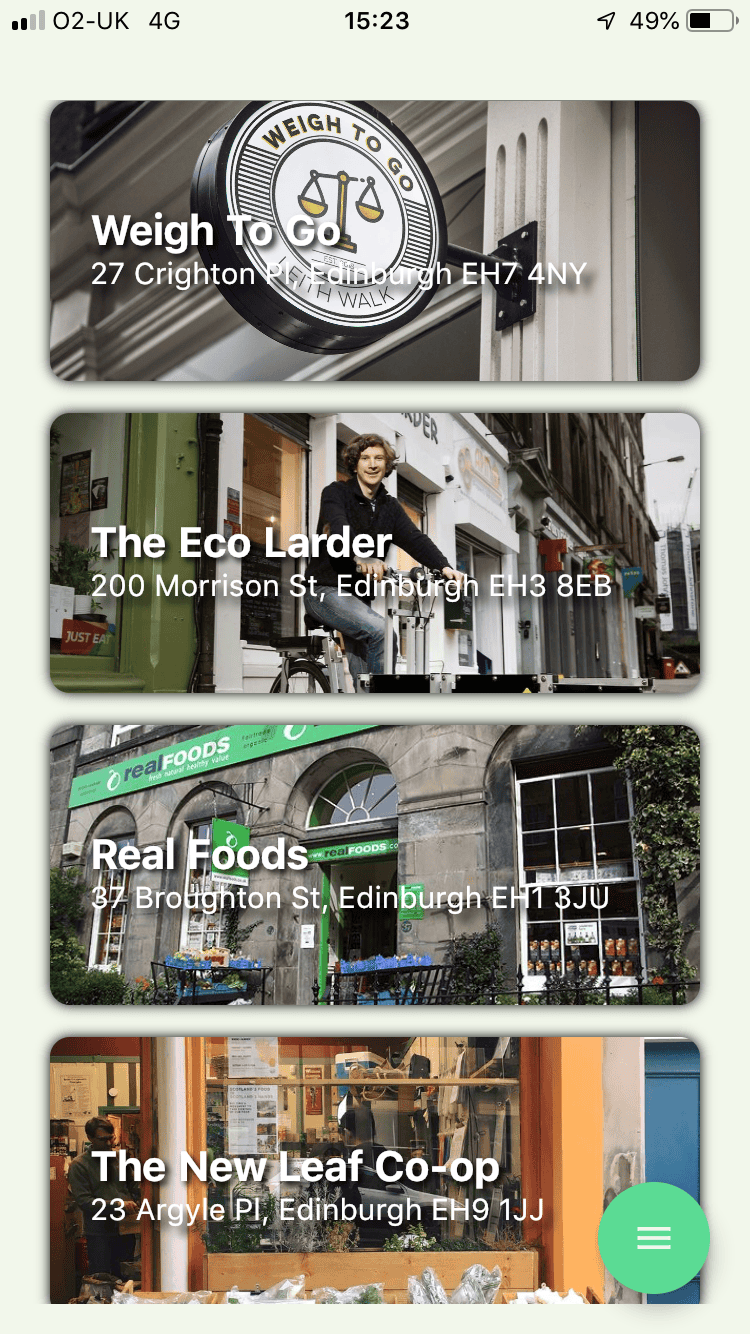Open the Weigh To Go store card
This screenshot has width=750, height=1334.
pos(375,241)
